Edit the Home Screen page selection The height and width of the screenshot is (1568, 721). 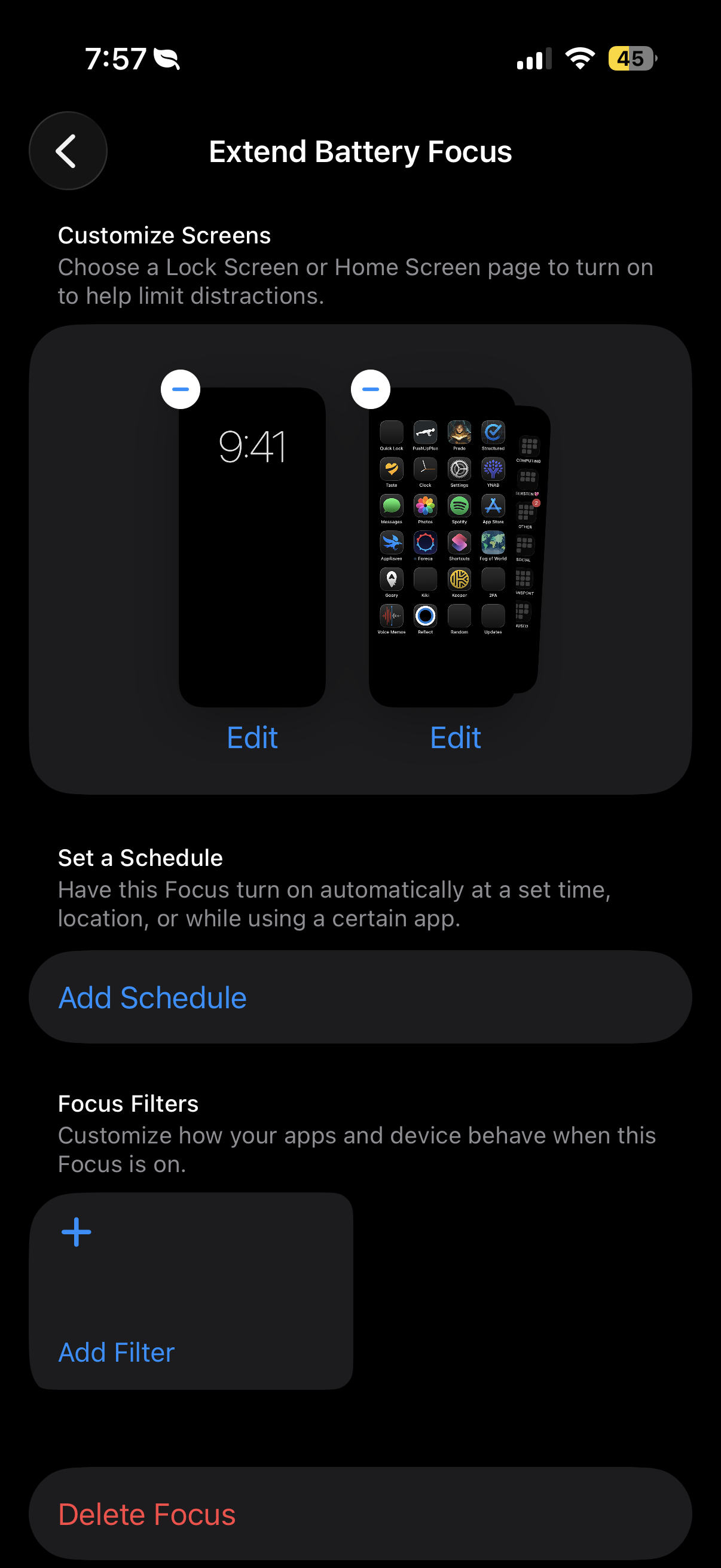point(455,738)
